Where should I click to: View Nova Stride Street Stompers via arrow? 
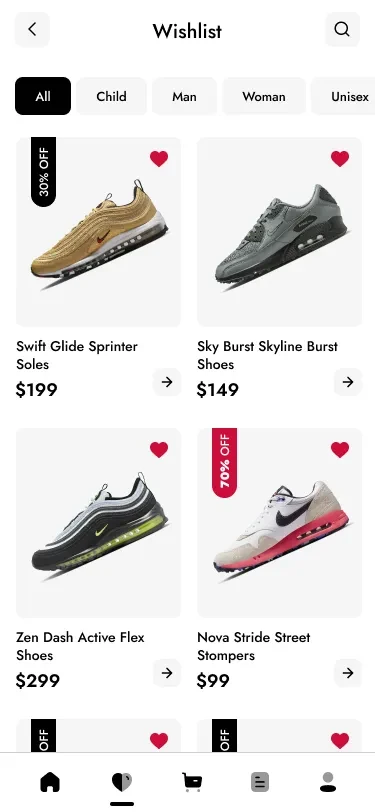(x=348, y=673)
